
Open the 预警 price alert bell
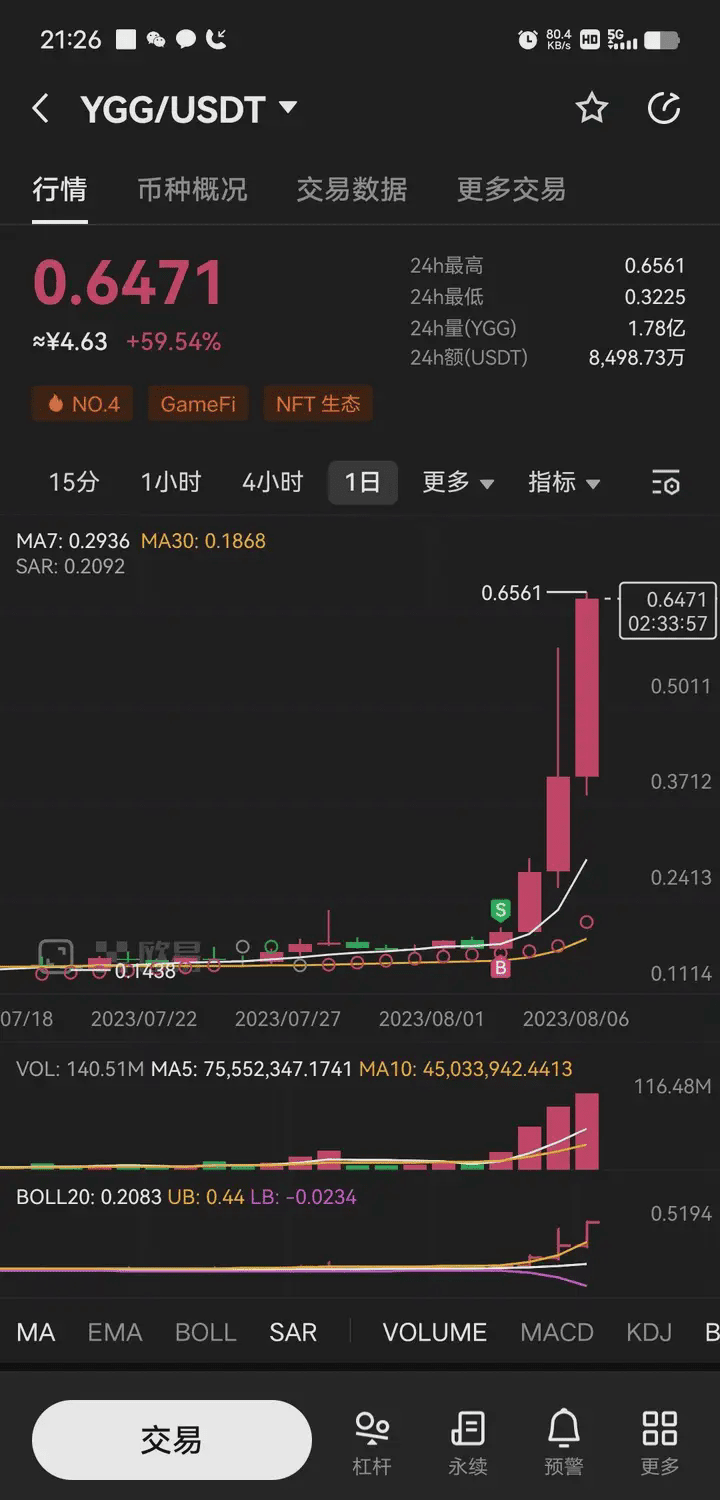tap(564, 1442)
